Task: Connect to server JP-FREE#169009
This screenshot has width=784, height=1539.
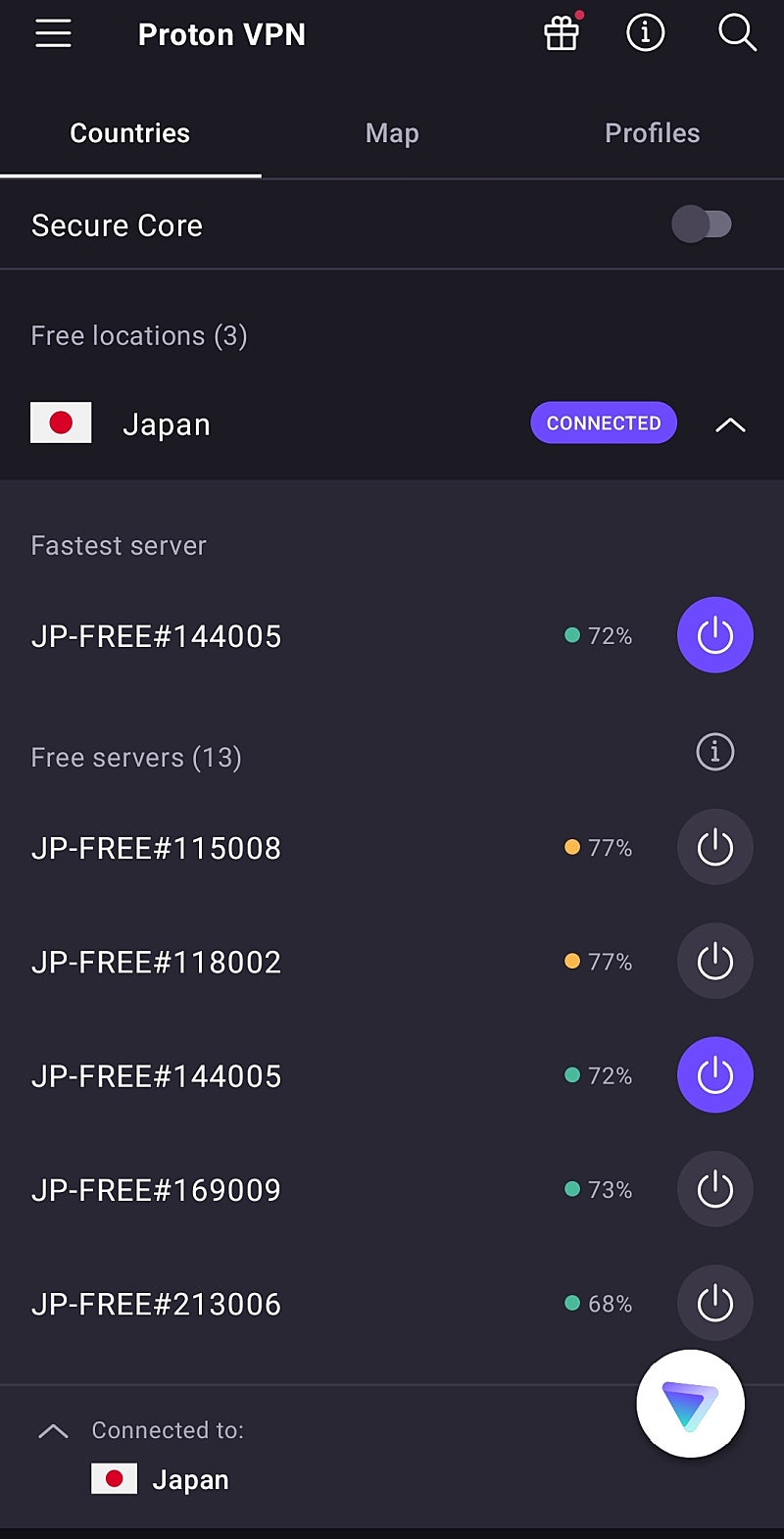Action: (x=715, y=1189)
